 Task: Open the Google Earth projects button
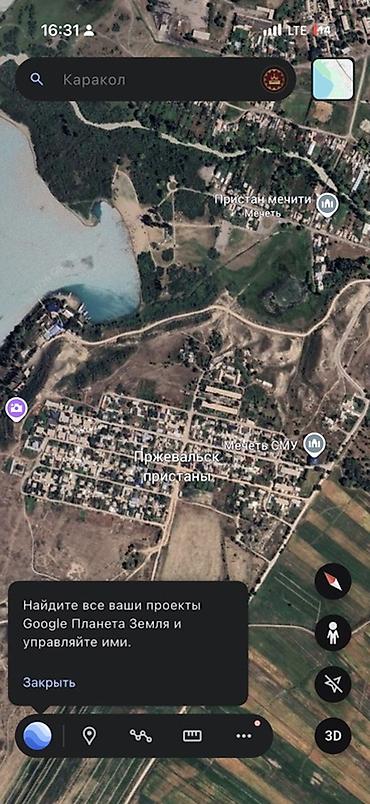[37, 736]
